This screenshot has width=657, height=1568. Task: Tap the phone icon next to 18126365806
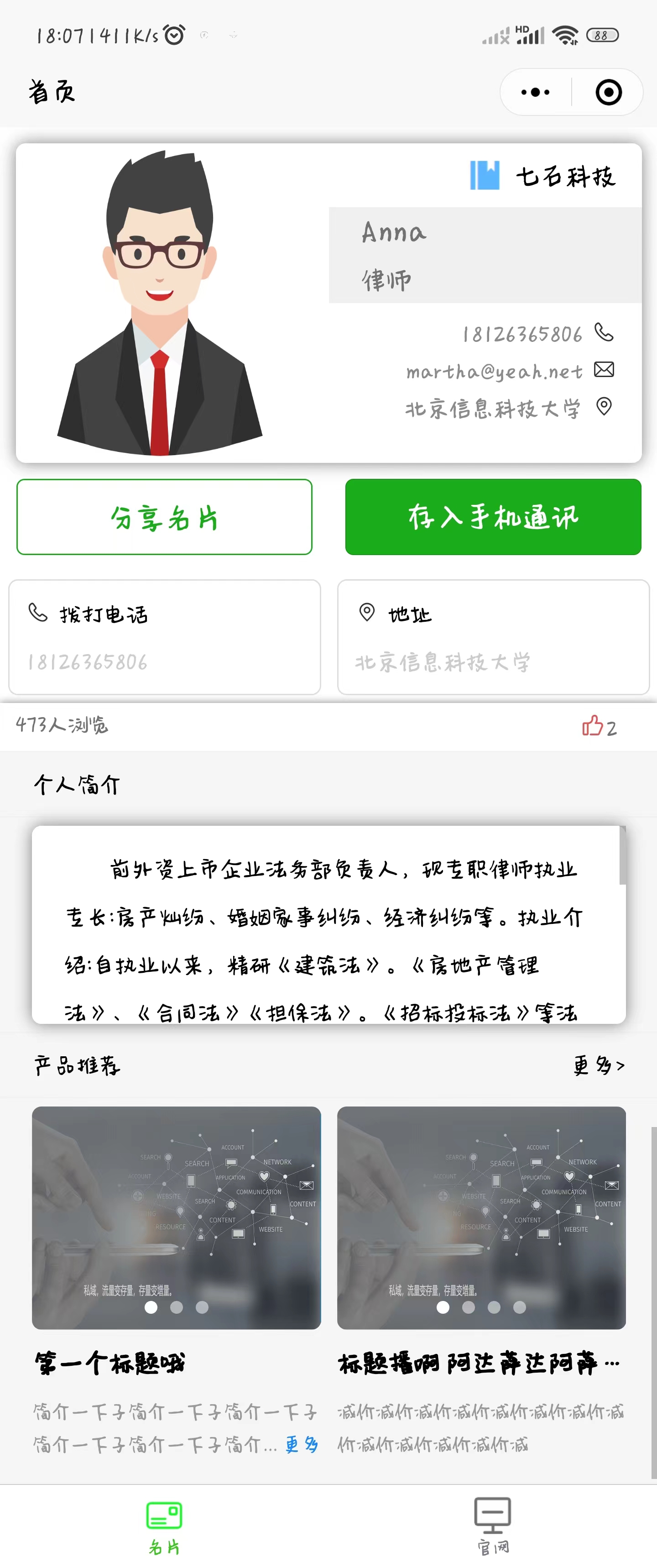[604, 334]
